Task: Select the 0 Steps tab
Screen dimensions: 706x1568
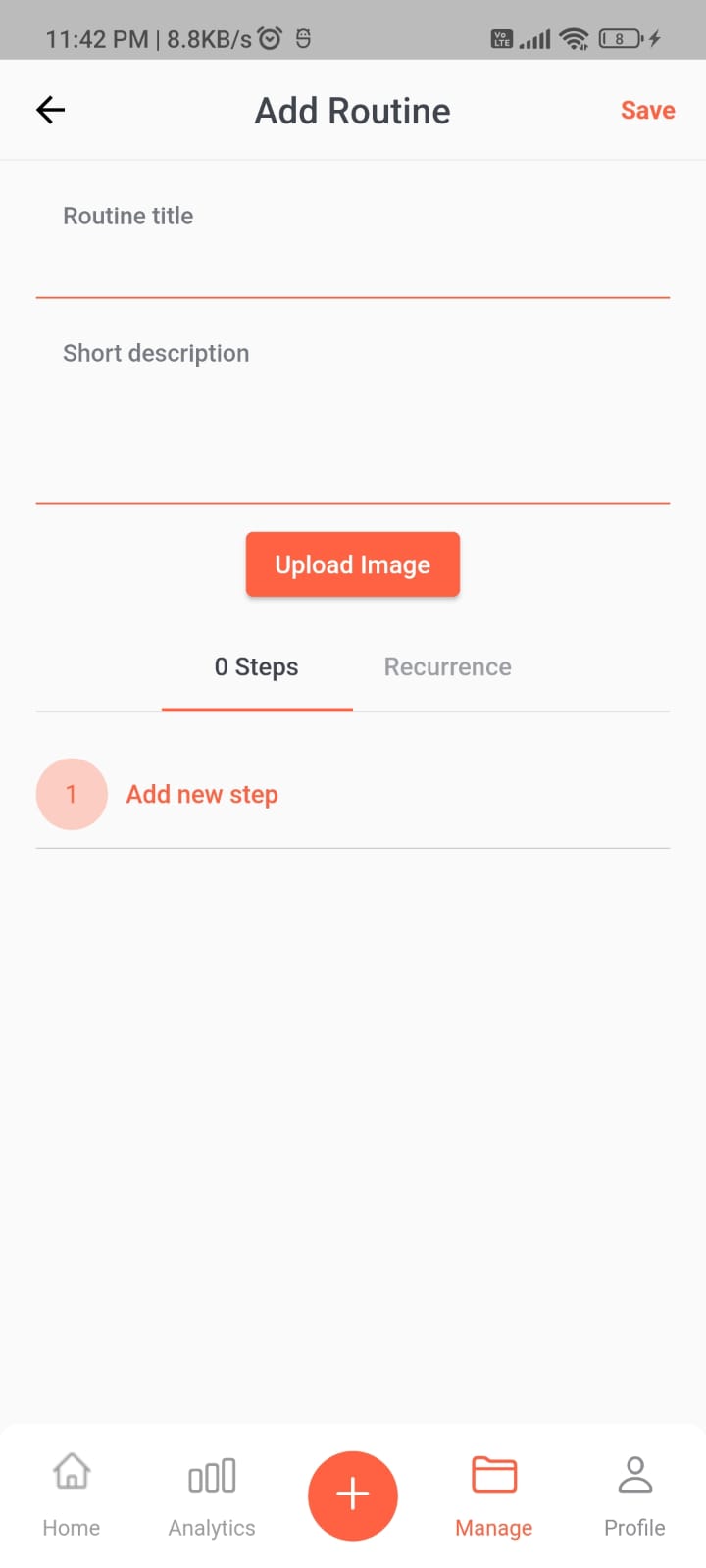Action: 257,667
